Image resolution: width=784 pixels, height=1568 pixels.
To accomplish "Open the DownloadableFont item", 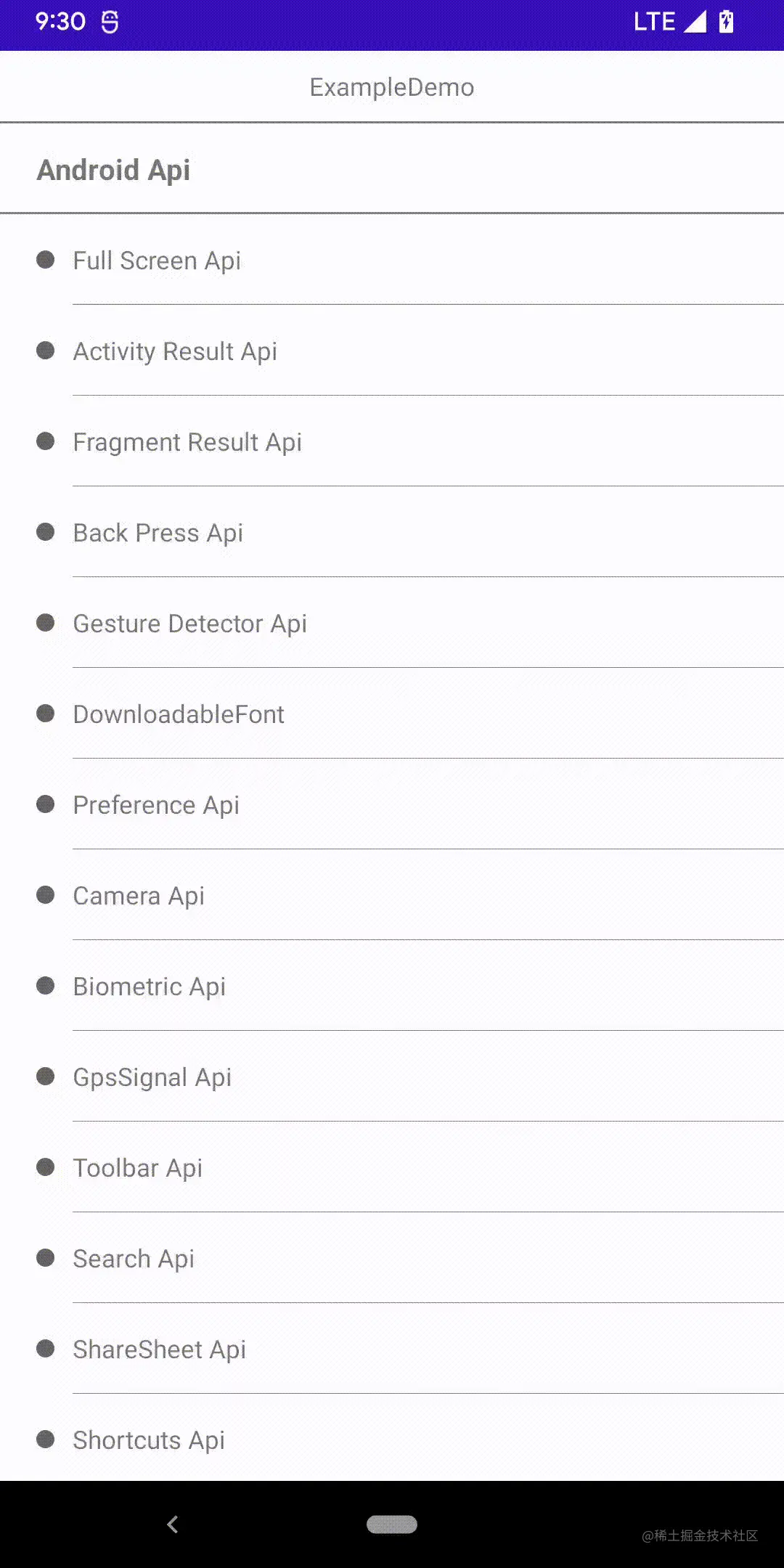I will [x=179, y=714].
